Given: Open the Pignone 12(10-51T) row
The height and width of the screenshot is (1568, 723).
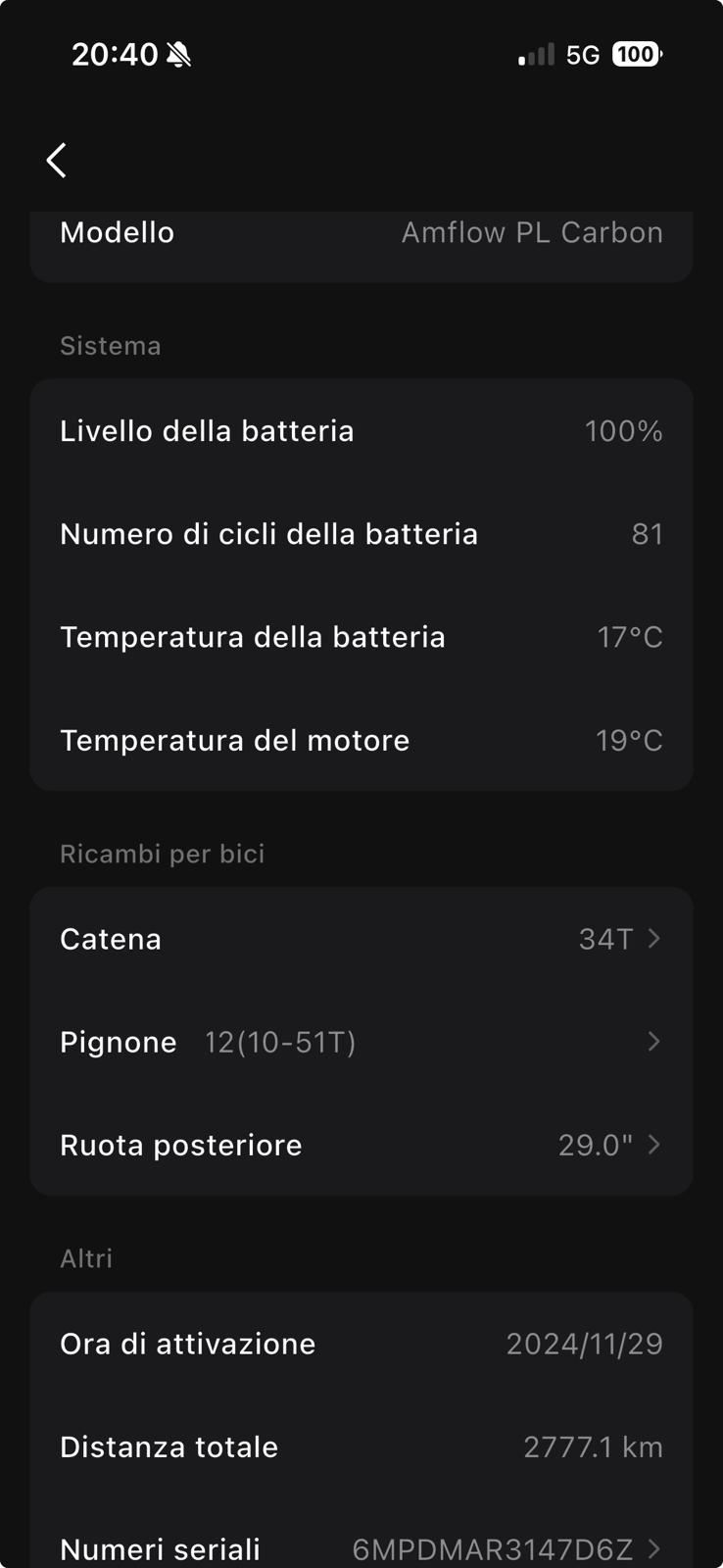Looking at the screenshot, I should pyautogui.click(x=361, y=1042).
